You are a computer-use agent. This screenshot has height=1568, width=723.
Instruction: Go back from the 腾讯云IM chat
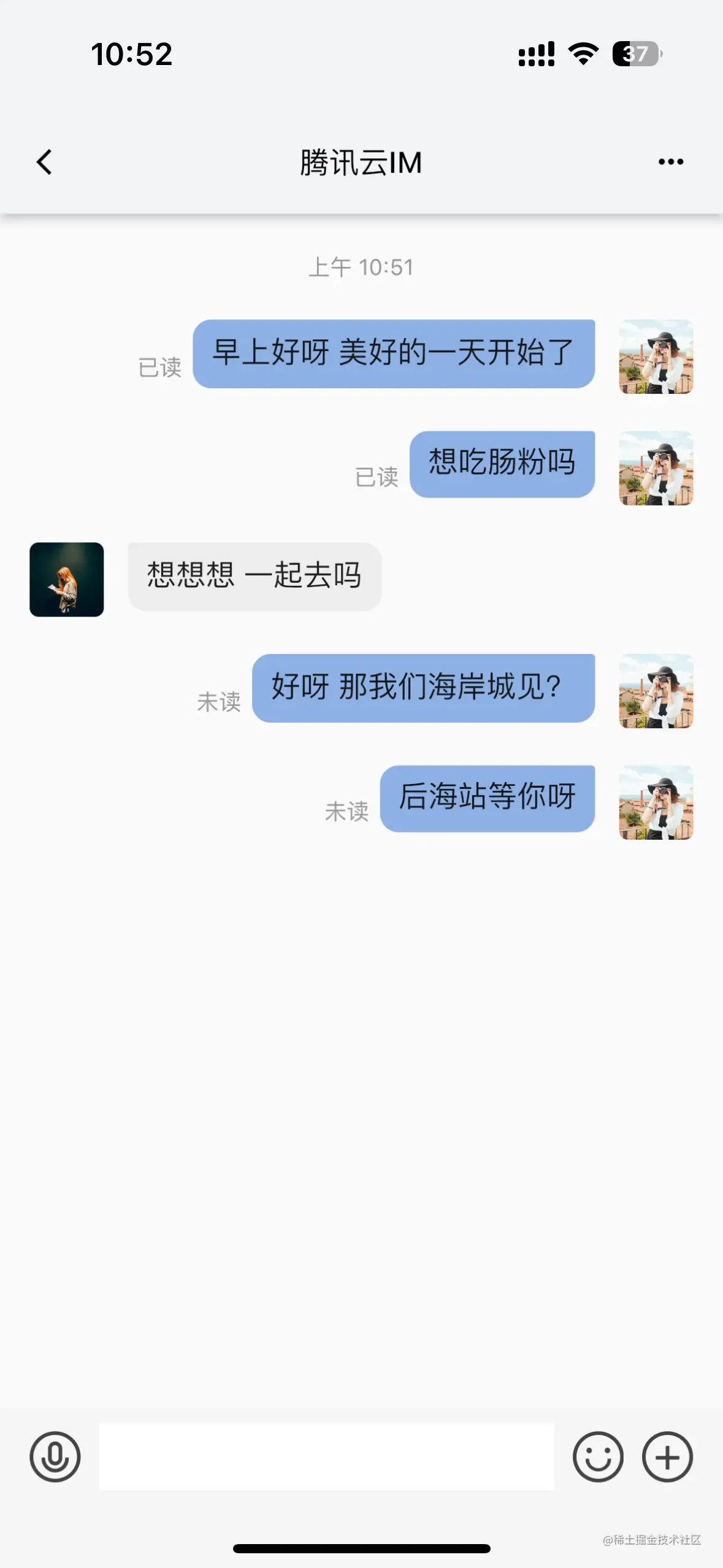(x=44, y=163)
